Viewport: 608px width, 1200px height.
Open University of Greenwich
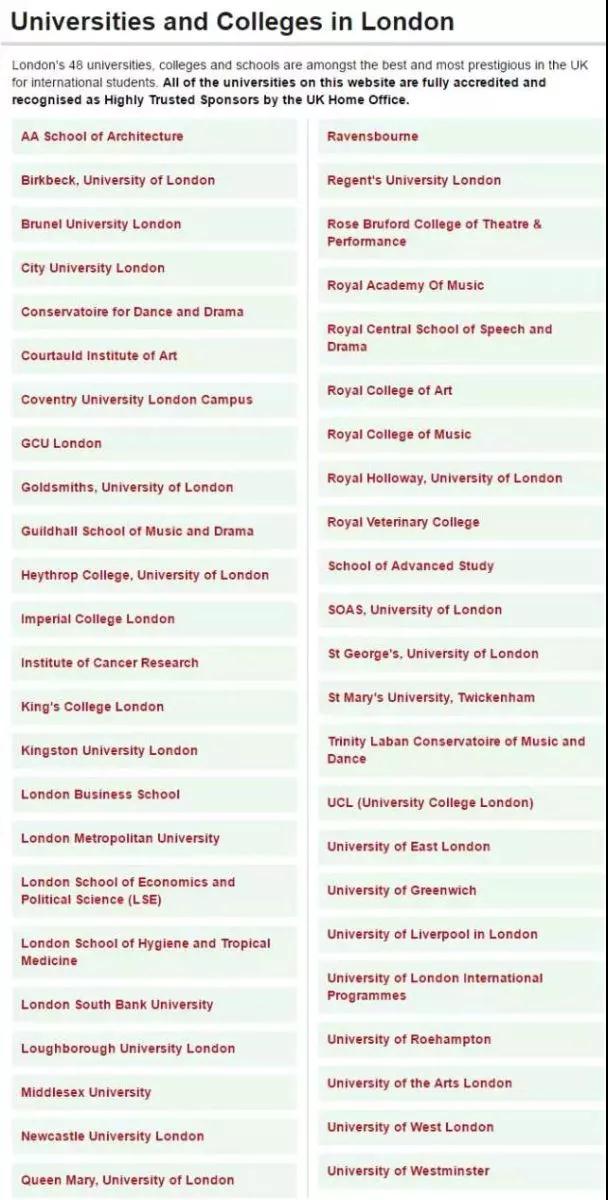[402, 890]
